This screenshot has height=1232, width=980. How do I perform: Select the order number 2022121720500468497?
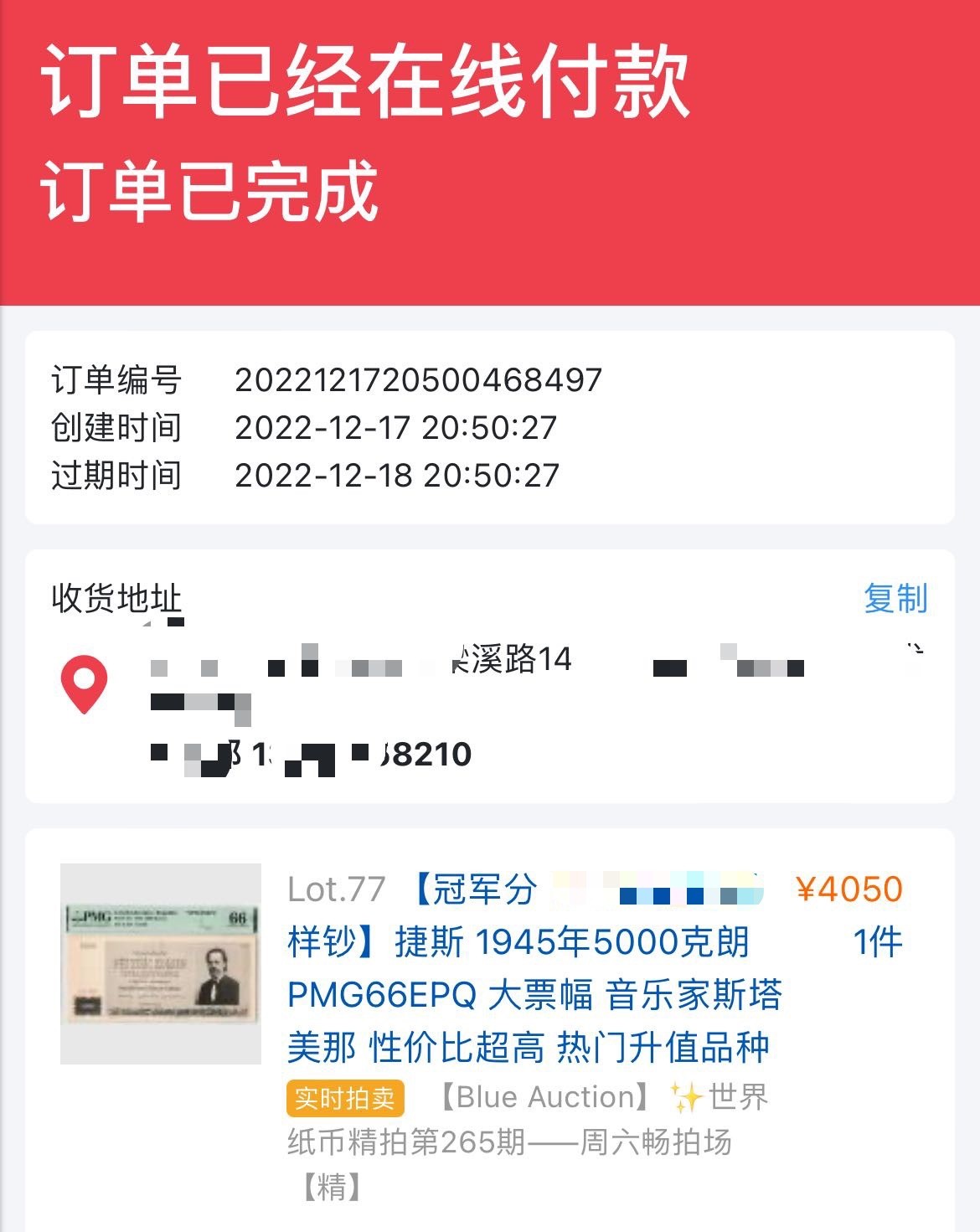(x=419, y=380)
